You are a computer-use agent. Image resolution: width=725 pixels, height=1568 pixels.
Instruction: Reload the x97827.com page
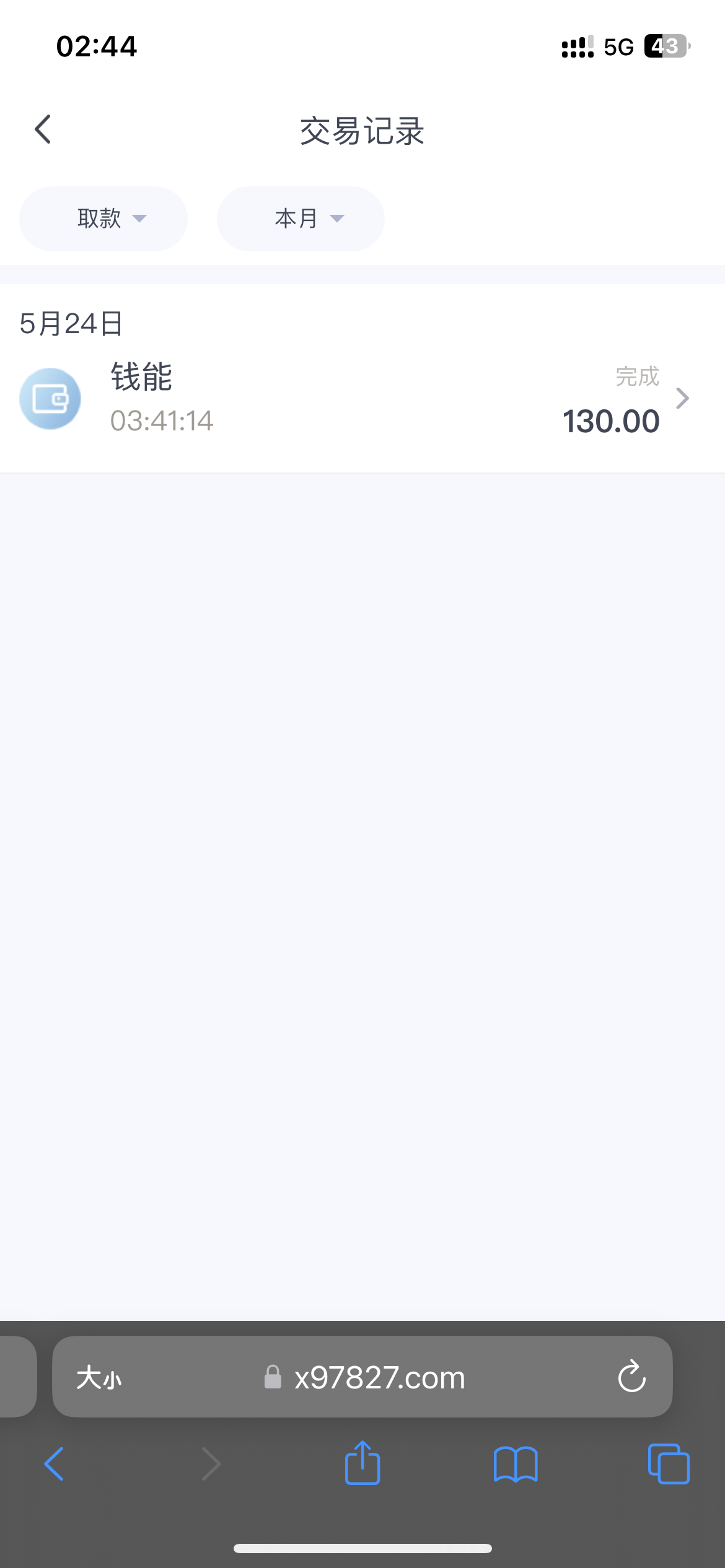(631, 1377)
